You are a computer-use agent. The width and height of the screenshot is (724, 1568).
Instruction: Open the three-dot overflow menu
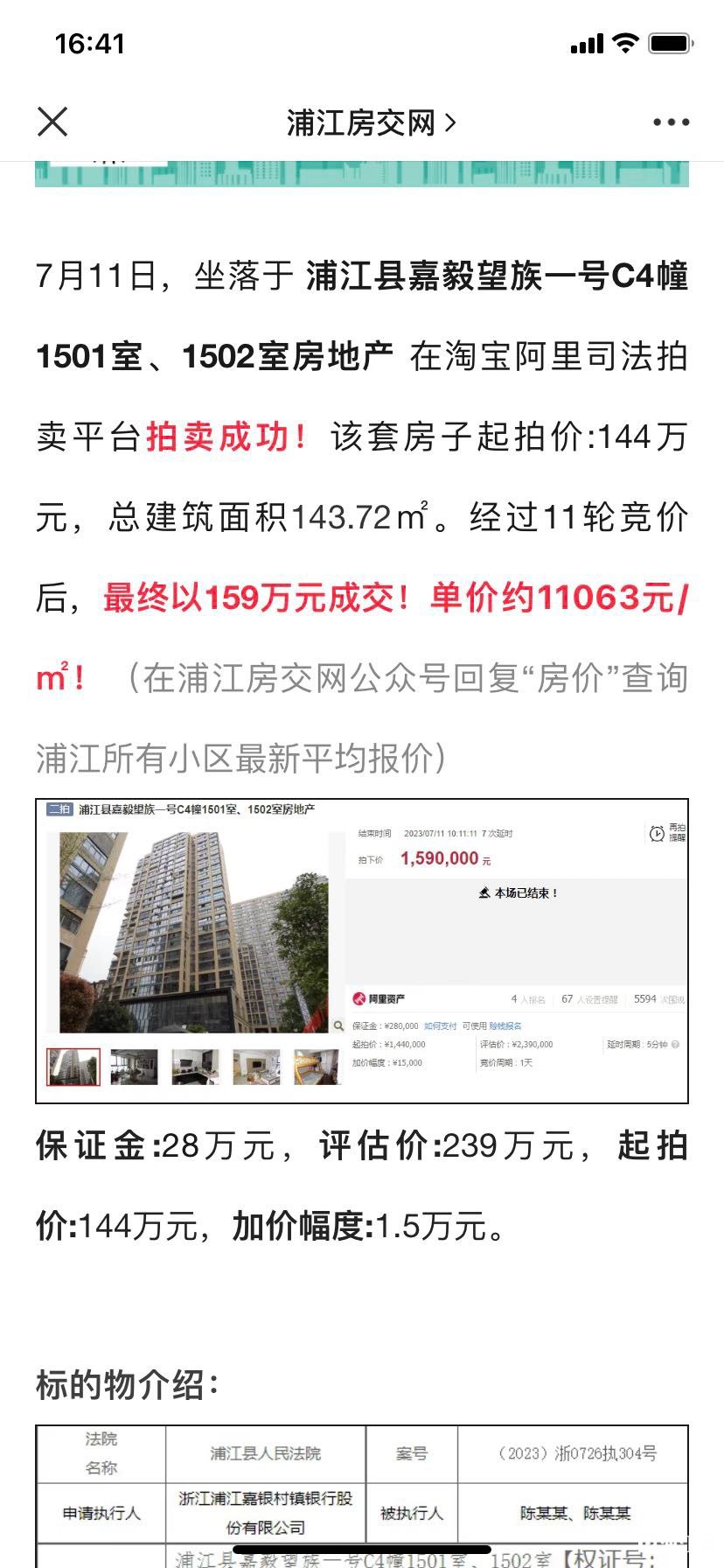click(x=671, y=122)
